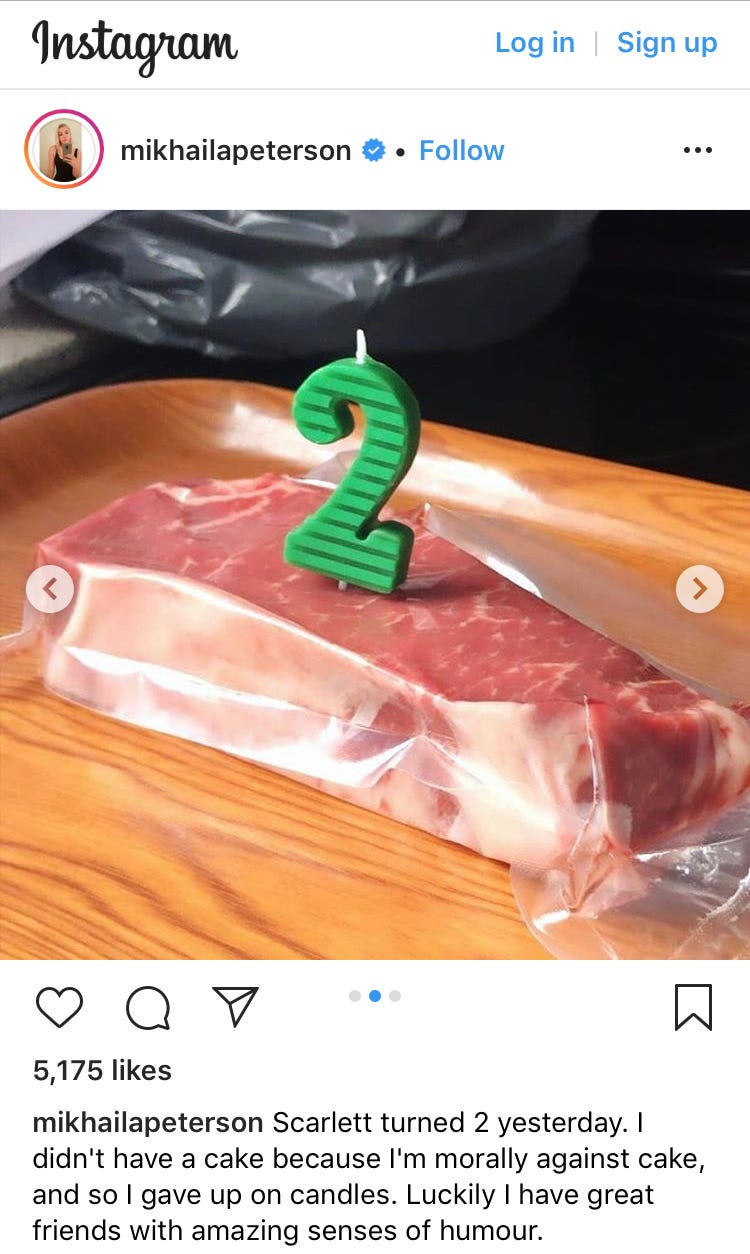The height and width of the screenshot is (1254, 750).
Task: Open mikhailapeterson's profile picture
Action: click(x=64, y=150)
